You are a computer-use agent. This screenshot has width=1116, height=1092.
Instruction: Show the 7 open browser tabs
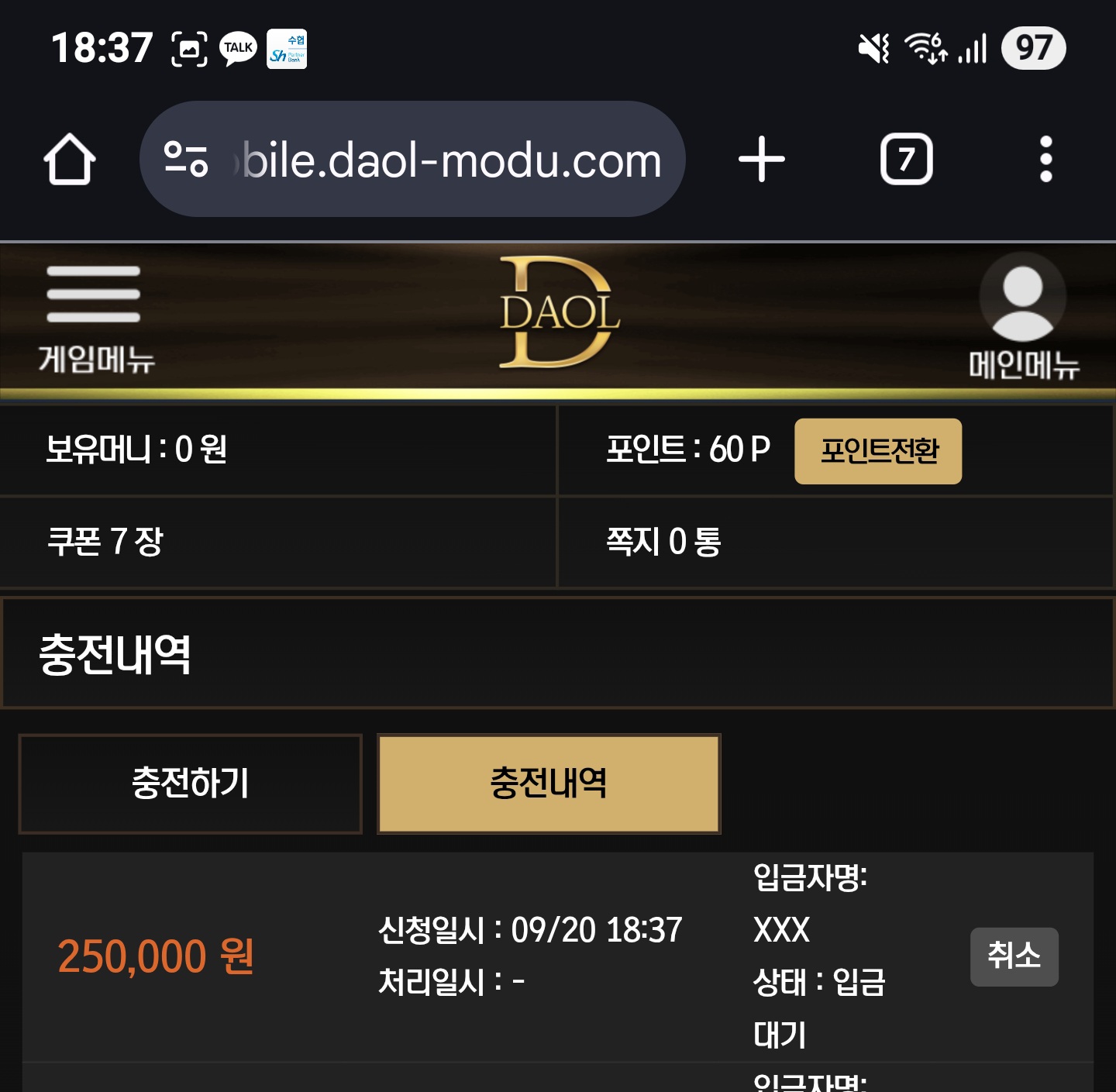pyautogui.click(x=906, y=160)
